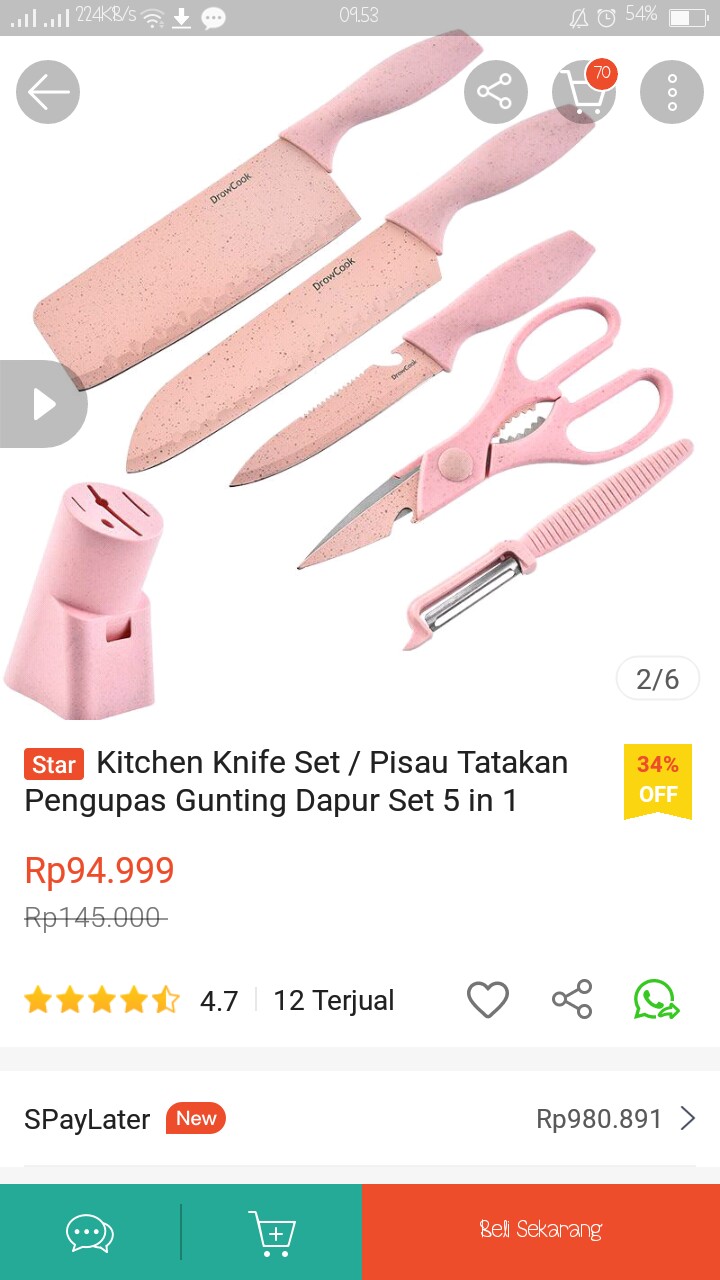Start a chat via the speech bubble icon
The image size is (720, 1280).
coord(89,1232)
